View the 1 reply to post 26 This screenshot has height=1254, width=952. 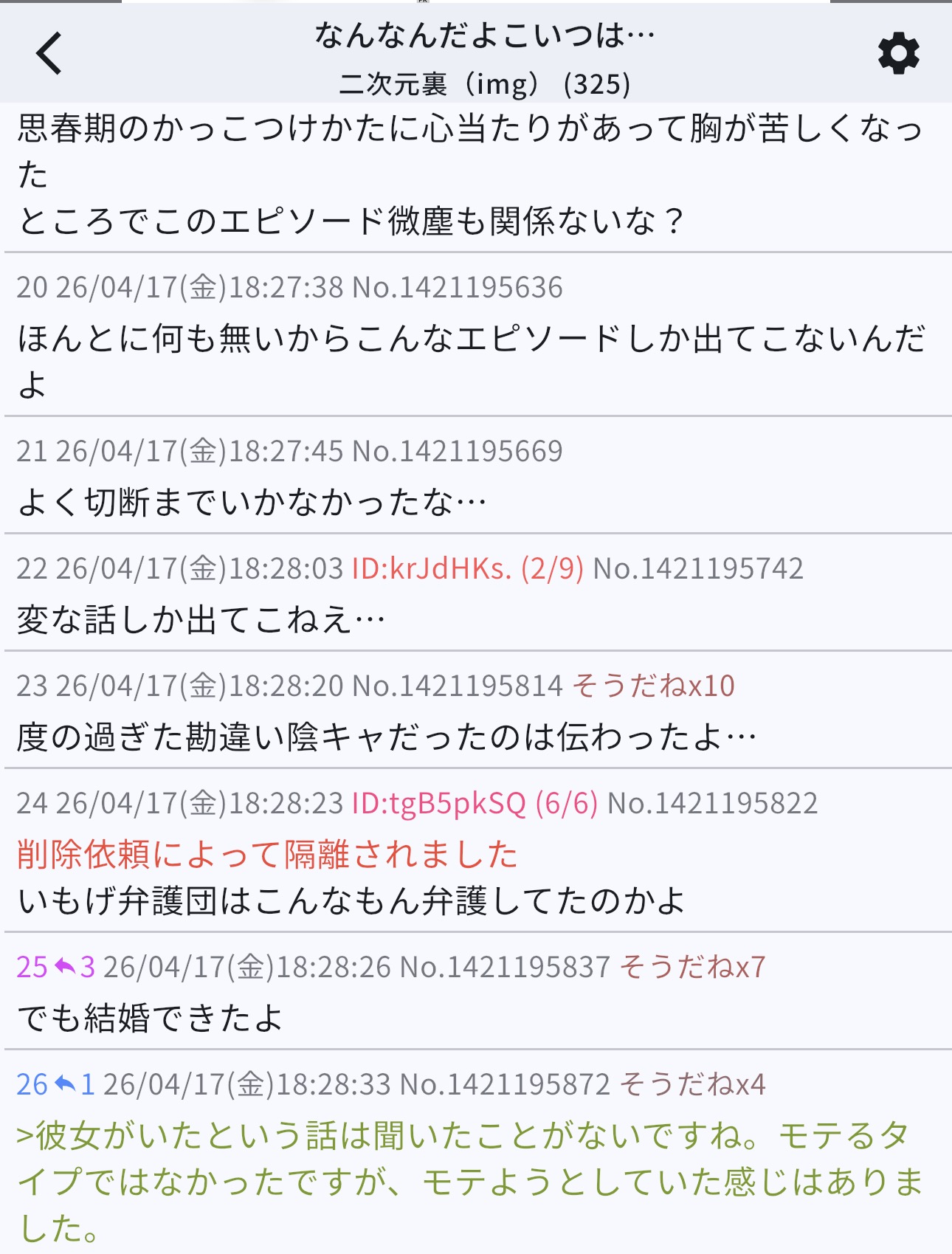coord(76,1084)
